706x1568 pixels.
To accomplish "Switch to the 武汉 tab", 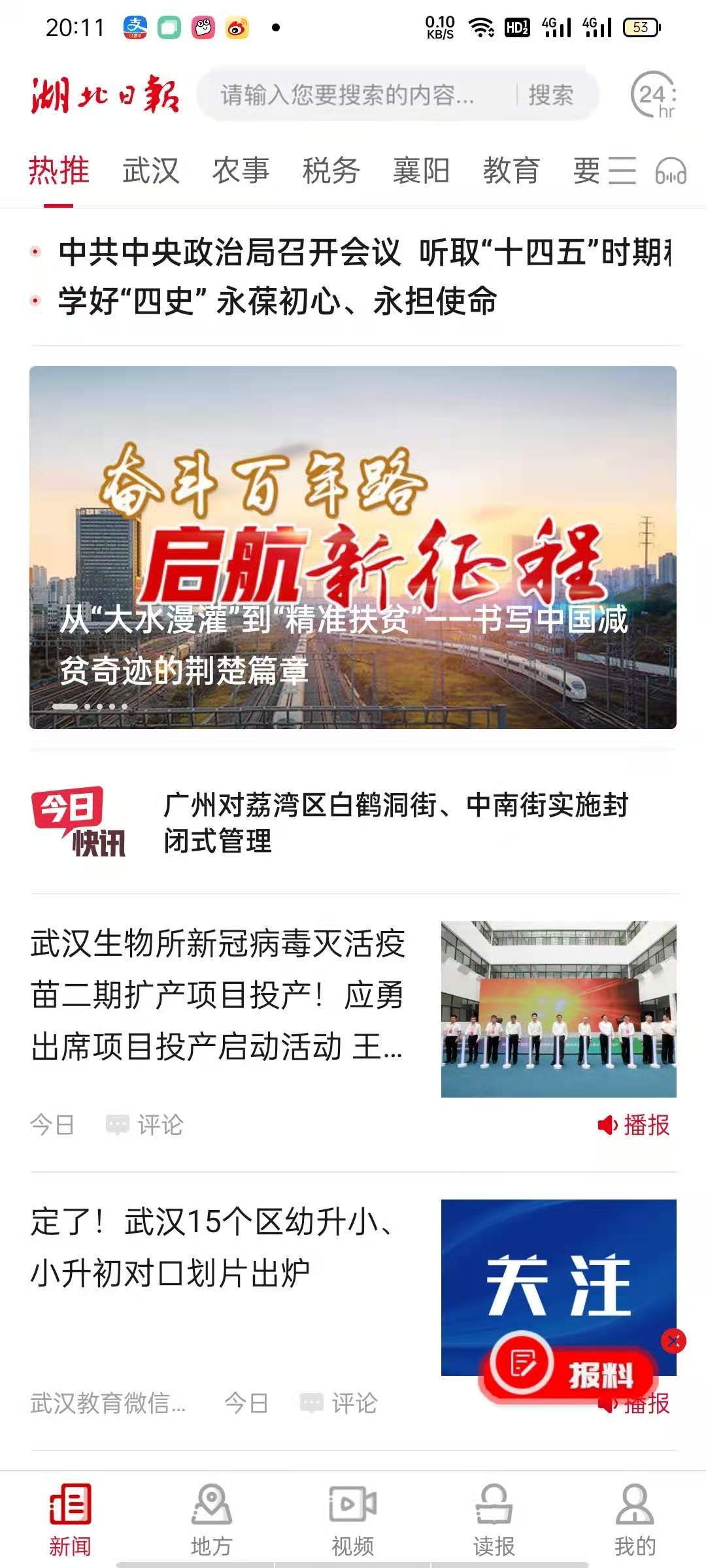I will [150, 171].
